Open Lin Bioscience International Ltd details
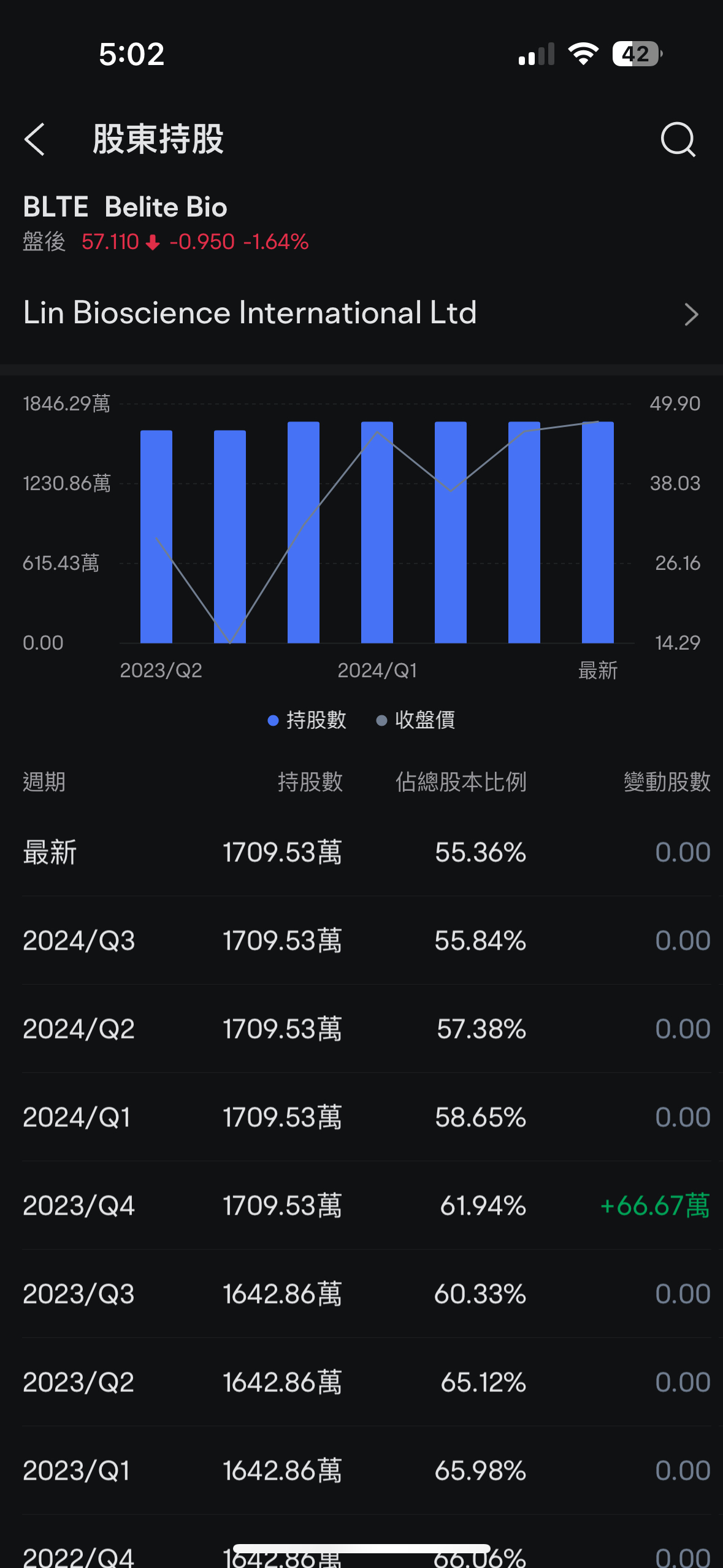 361,313
